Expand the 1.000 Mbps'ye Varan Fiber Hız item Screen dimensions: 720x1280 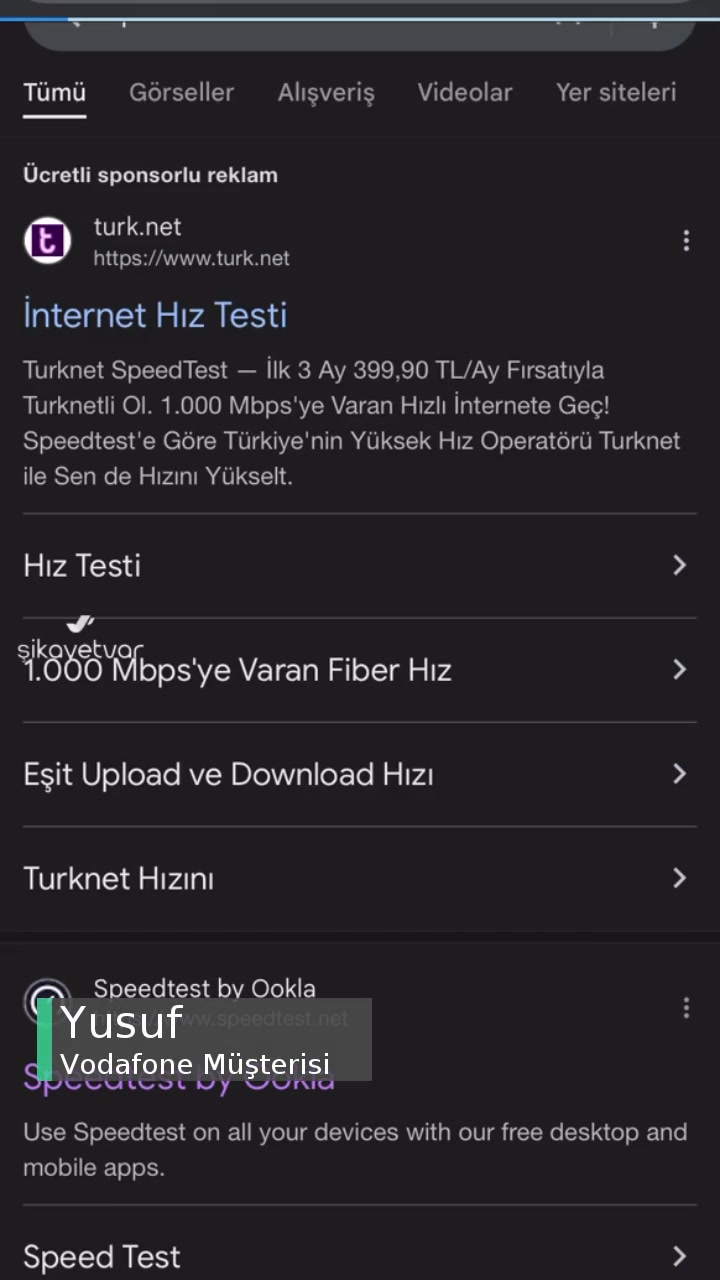(237, 670)
